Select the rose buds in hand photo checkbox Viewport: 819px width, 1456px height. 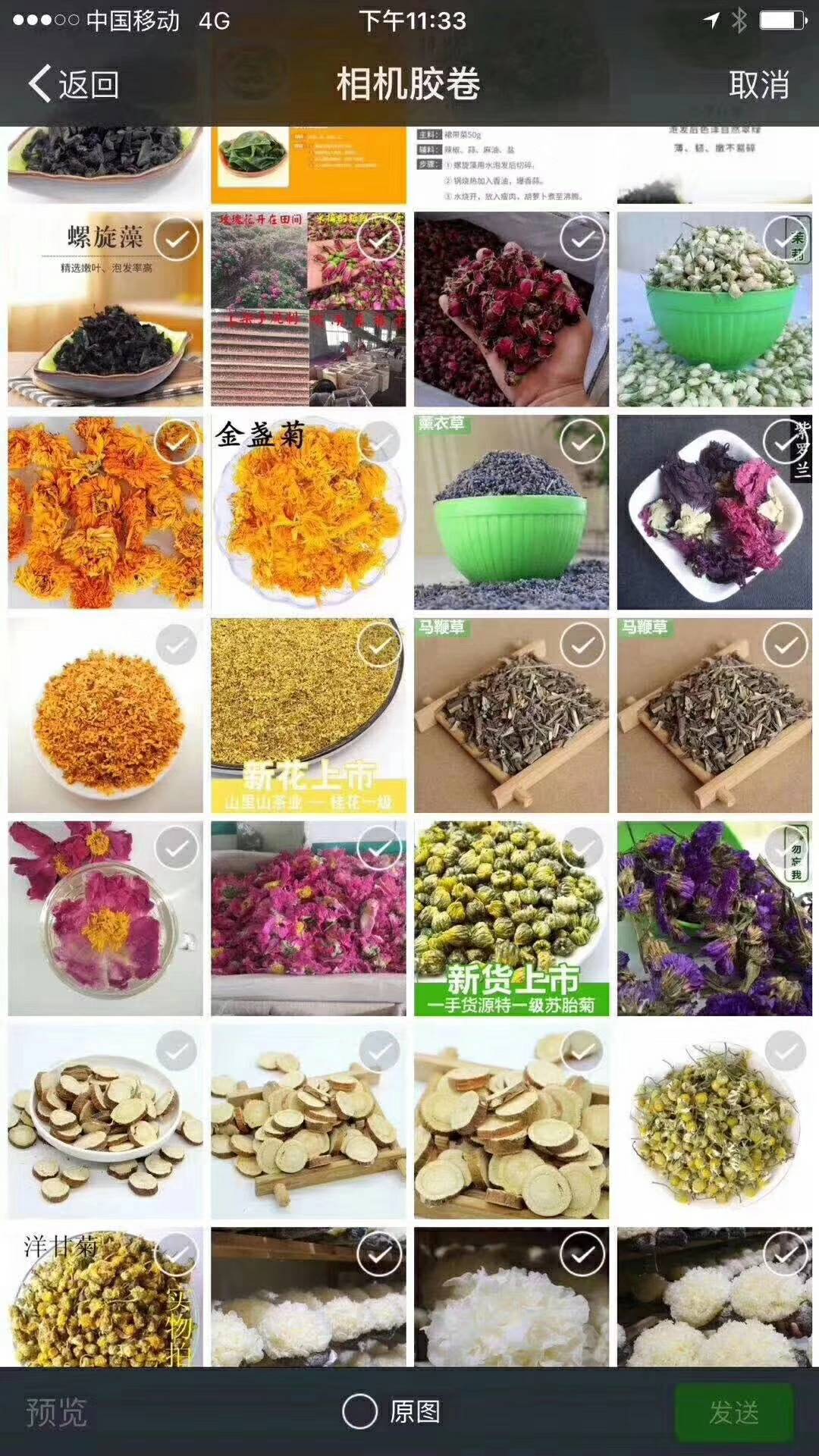coord(582,240)
